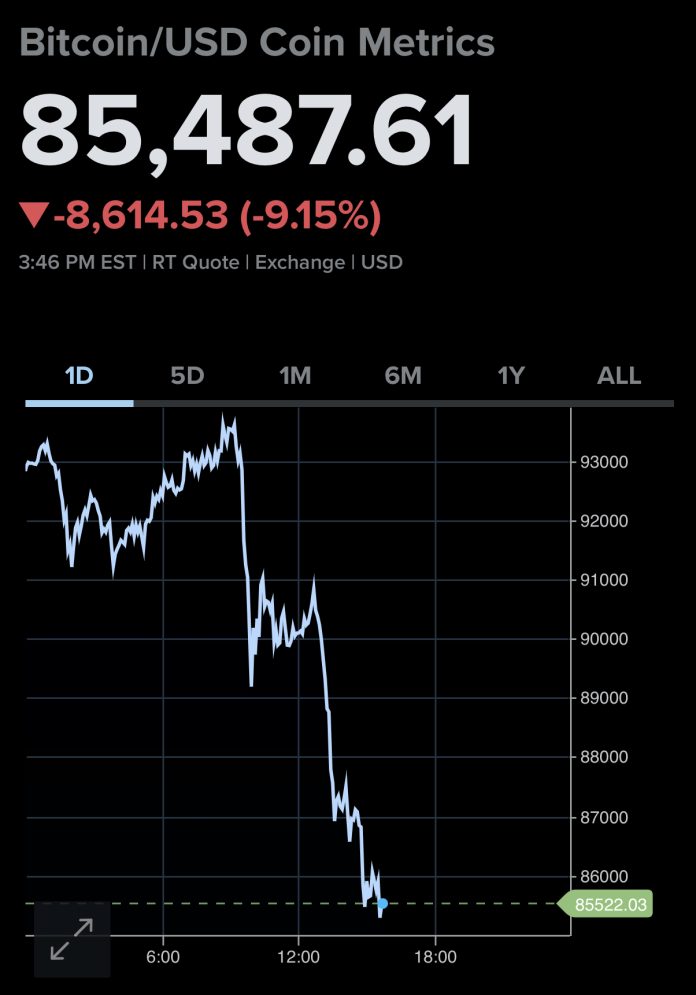Expand the chart to full screen
Viewport: 696px width, 995px height.
point(72,940)
